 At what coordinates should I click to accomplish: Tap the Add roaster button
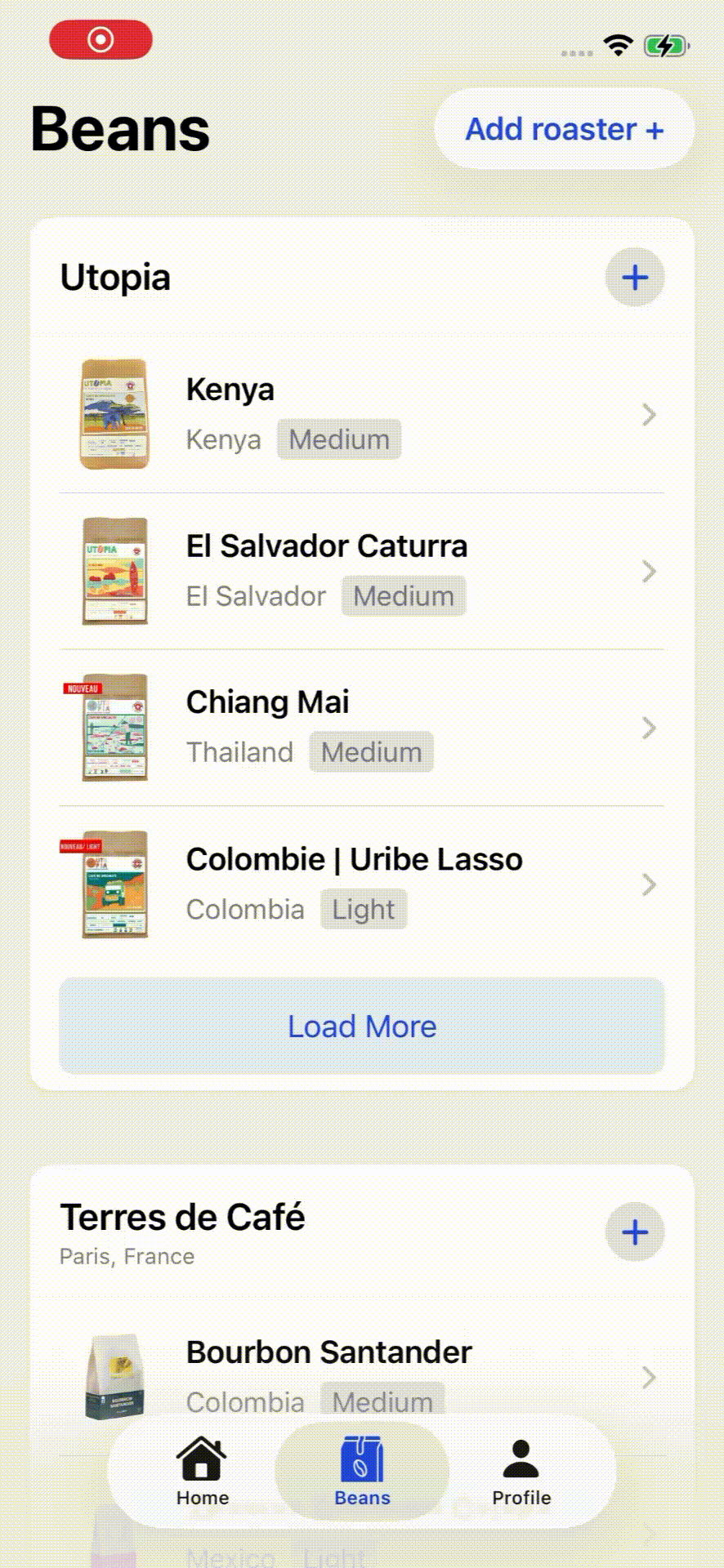click(564, 129)
